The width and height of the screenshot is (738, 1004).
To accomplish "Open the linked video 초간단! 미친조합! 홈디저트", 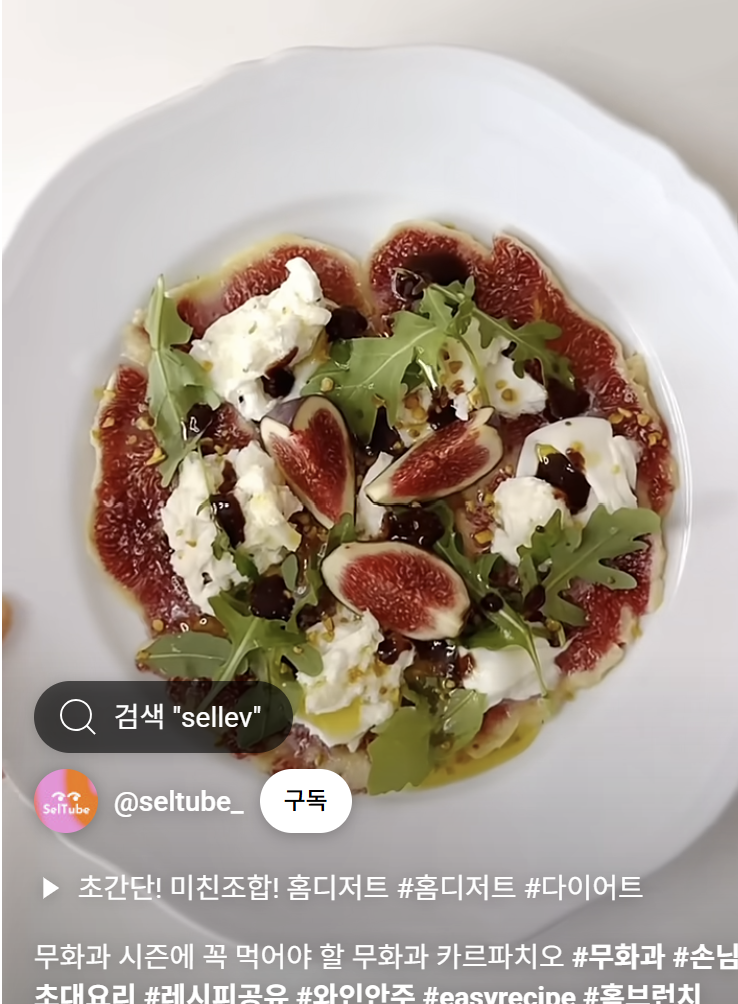I will point(340,887).
